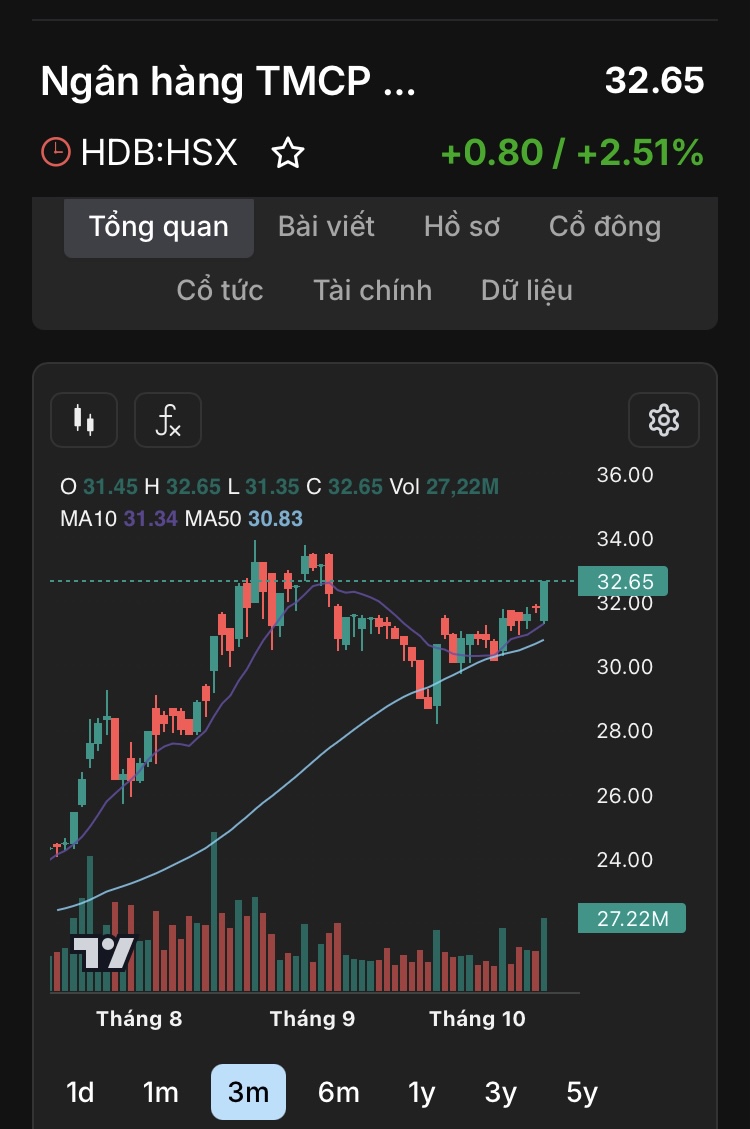Show the 1y chart range
This screenshot has height=1129, width=750.
[422, 1092]
